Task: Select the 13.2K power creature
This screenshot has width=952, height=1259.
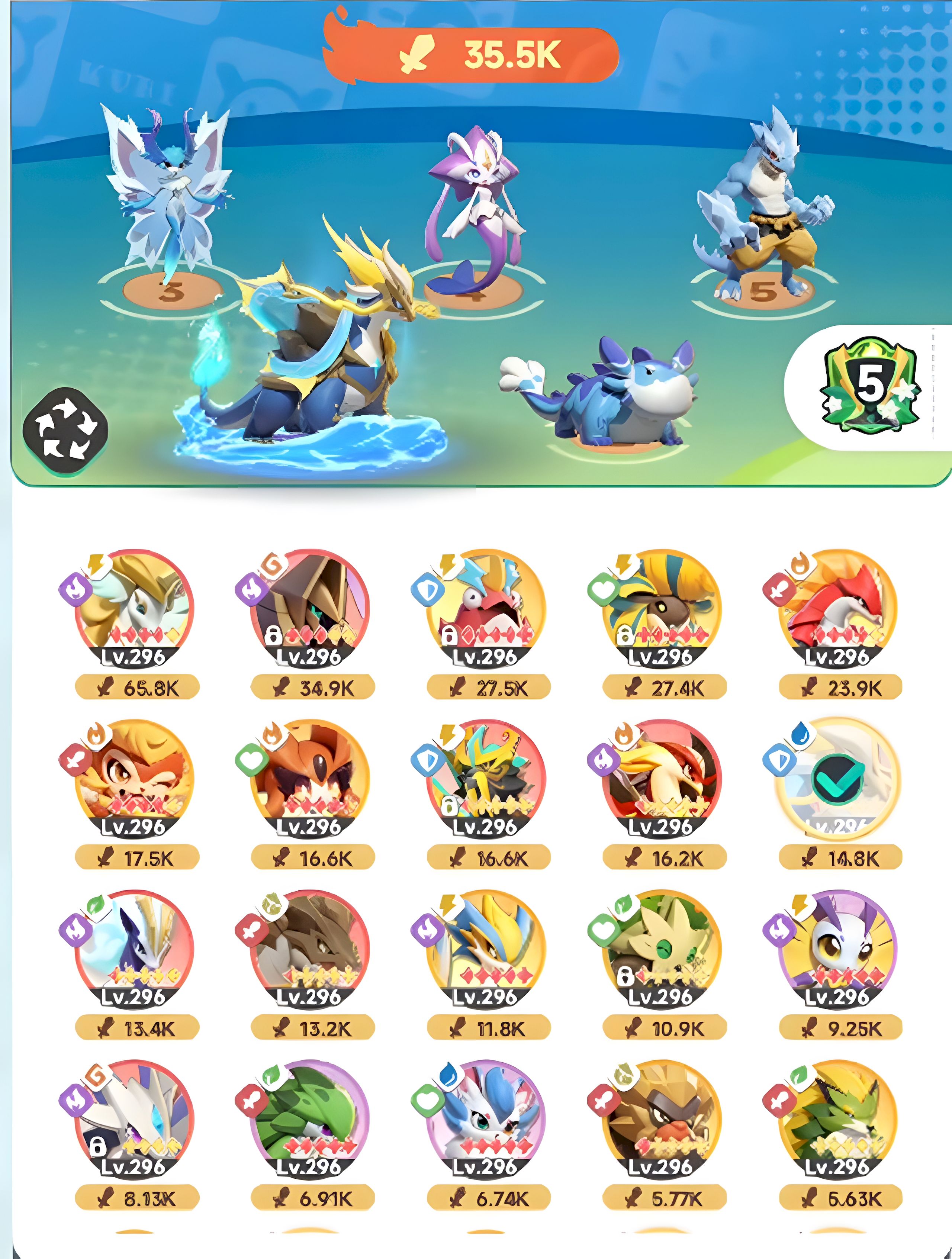Action: [x=311, y=948]
